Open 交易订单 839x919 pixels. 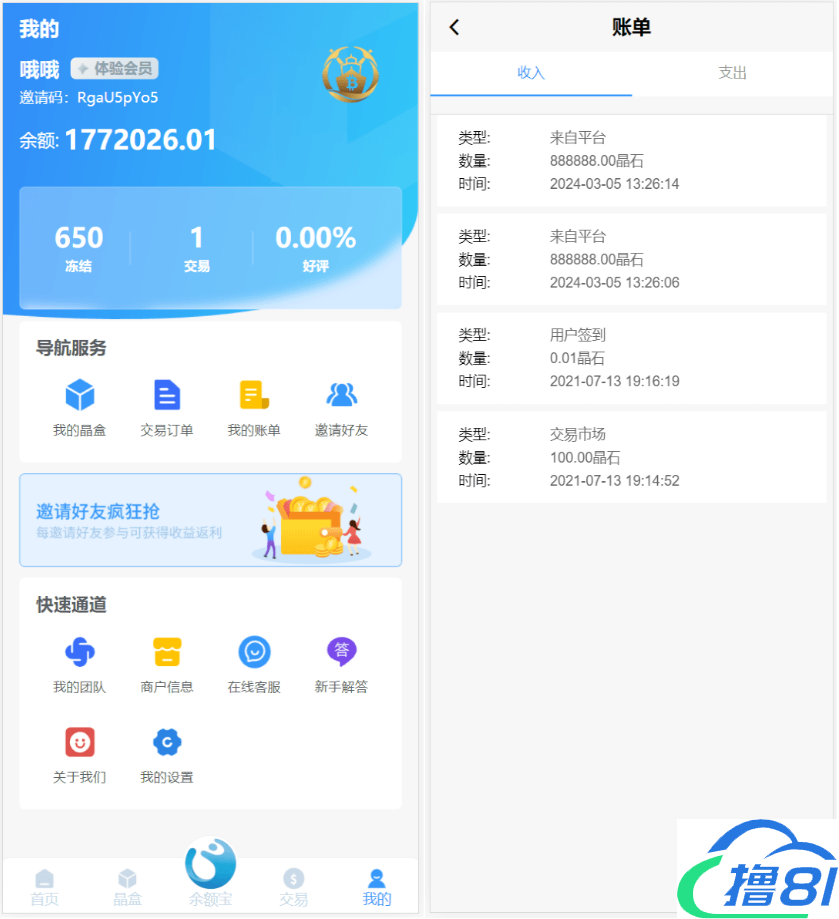coord(167,408)
